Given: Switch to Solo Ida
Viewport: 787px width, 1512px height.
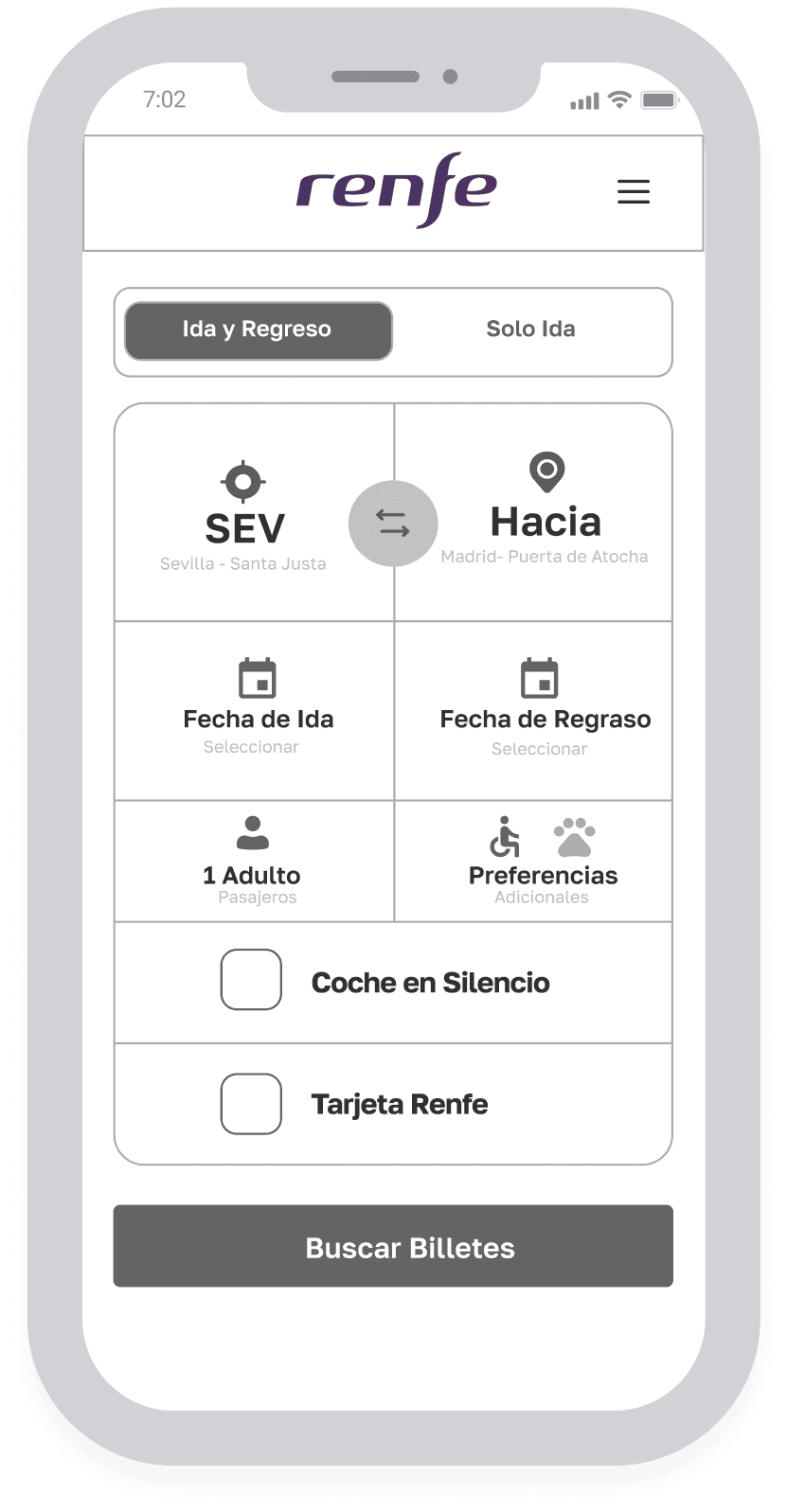Looking at the screenshot, I should [530, 329].
